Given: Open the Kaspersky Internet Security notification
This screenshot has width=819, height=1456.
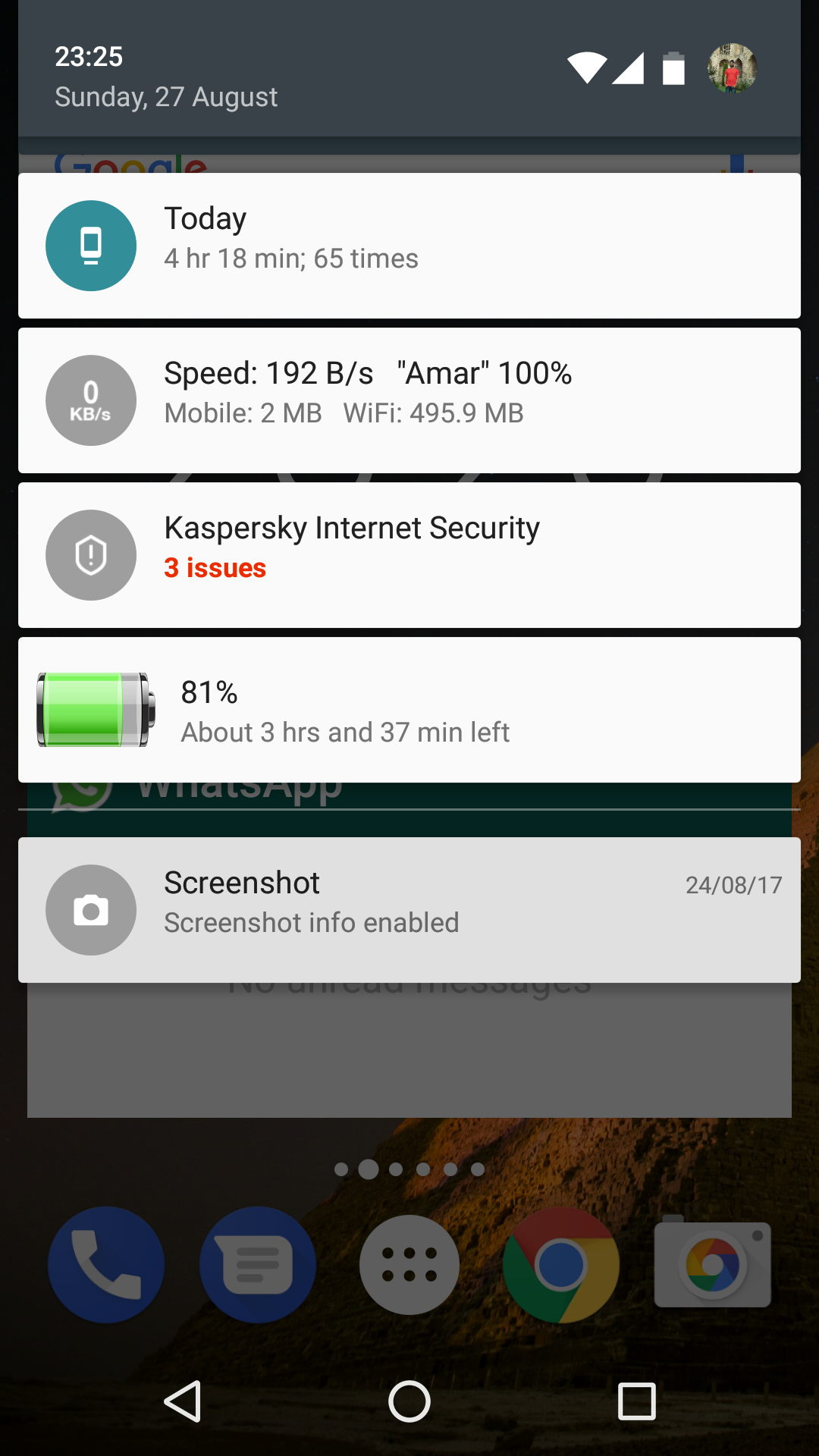Looking at the screenshot, I should pos(409,555).
